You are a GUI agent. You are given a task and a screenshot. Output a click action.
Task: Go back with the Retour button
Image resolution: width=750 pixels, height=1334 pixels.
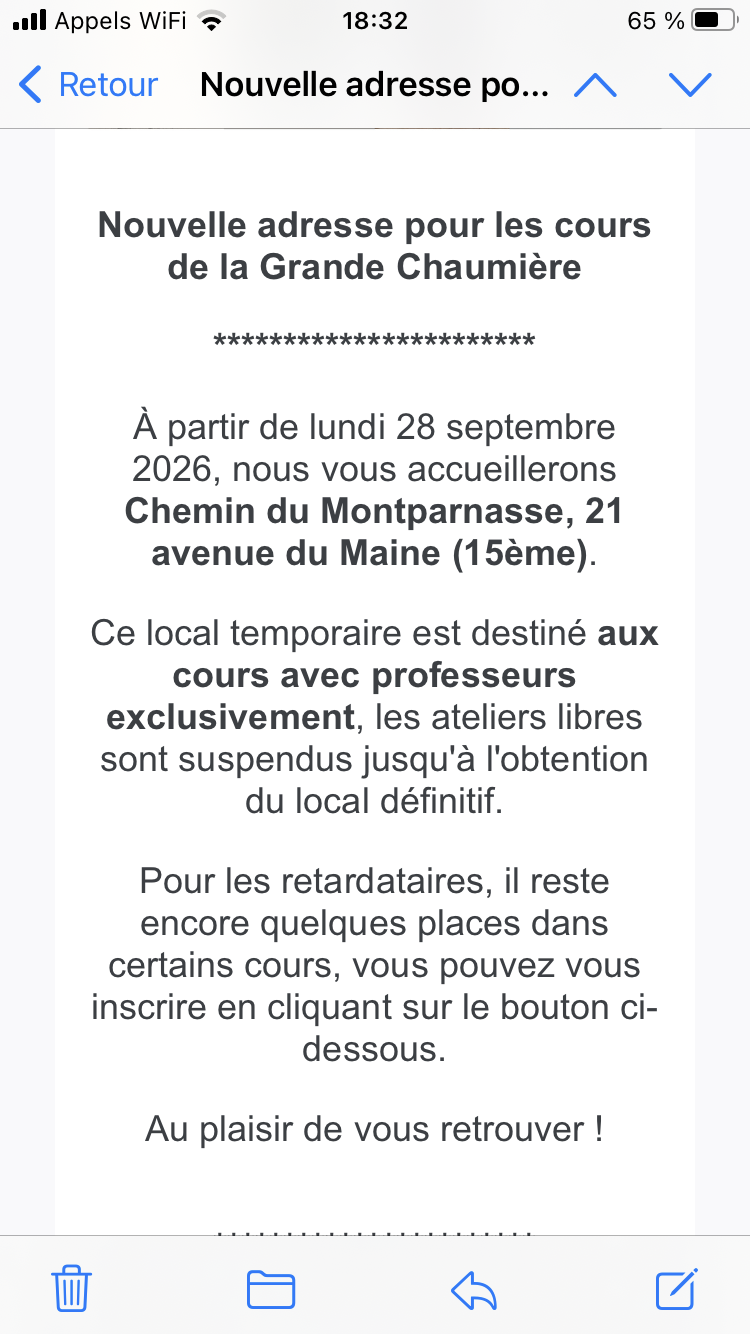88,85
